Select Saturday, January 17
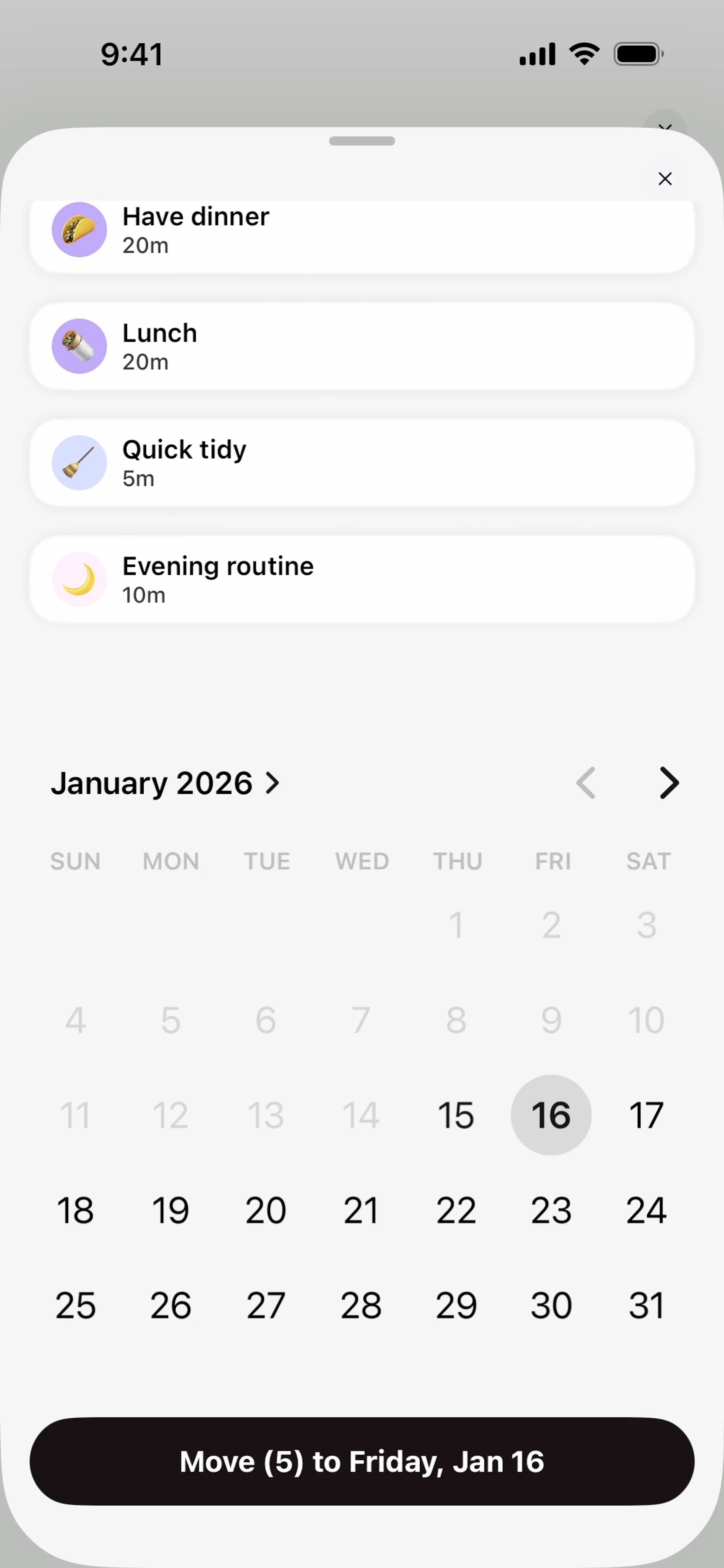Image resolution: width=724 pixels, height=1568 pixels. tap(646, 1115)
